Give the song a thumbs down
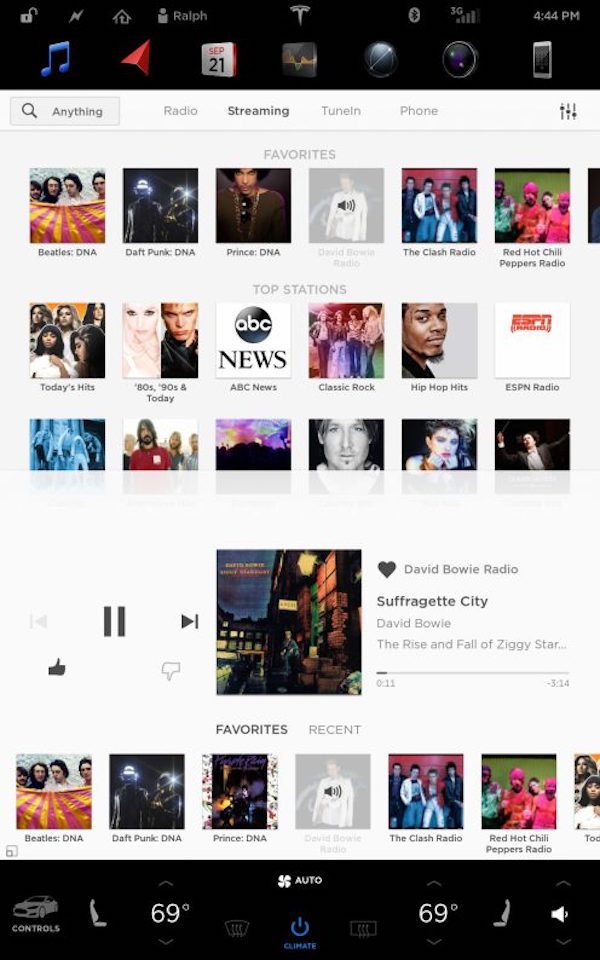The width and height of the screenshot is (600, 960). [171, 671]
